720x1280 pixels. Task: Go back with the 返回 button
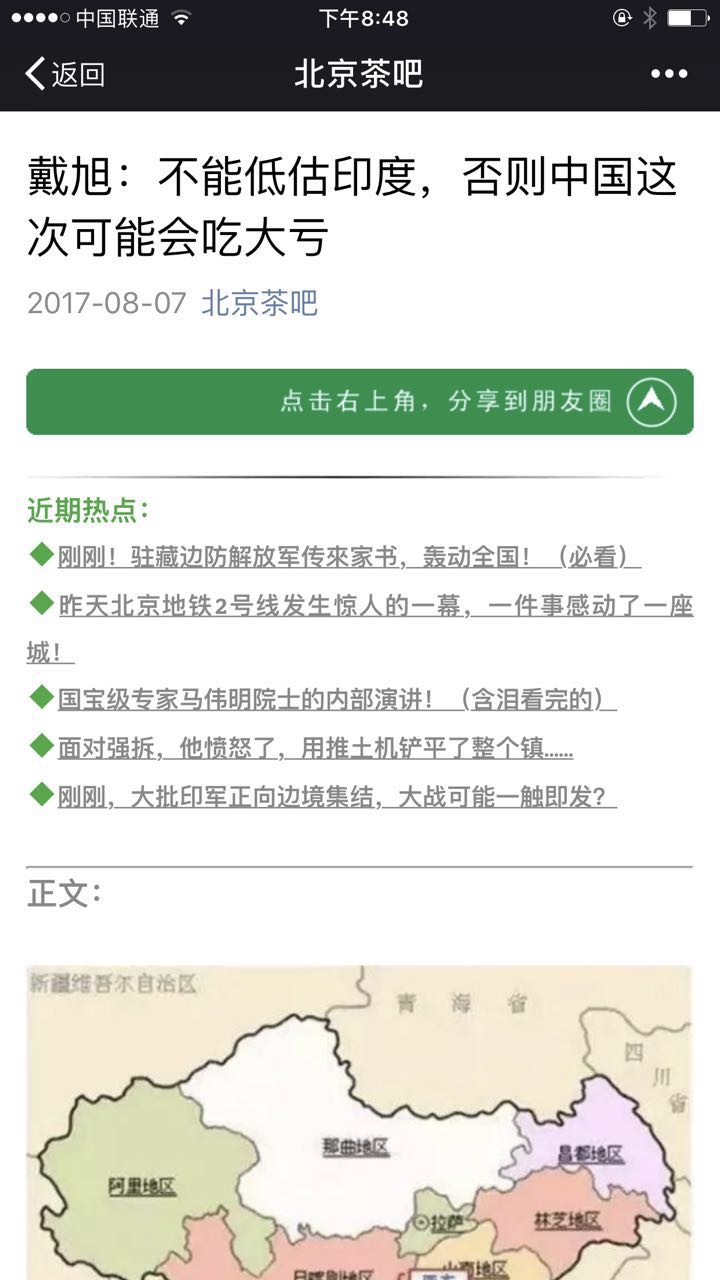tap(65, 74)
